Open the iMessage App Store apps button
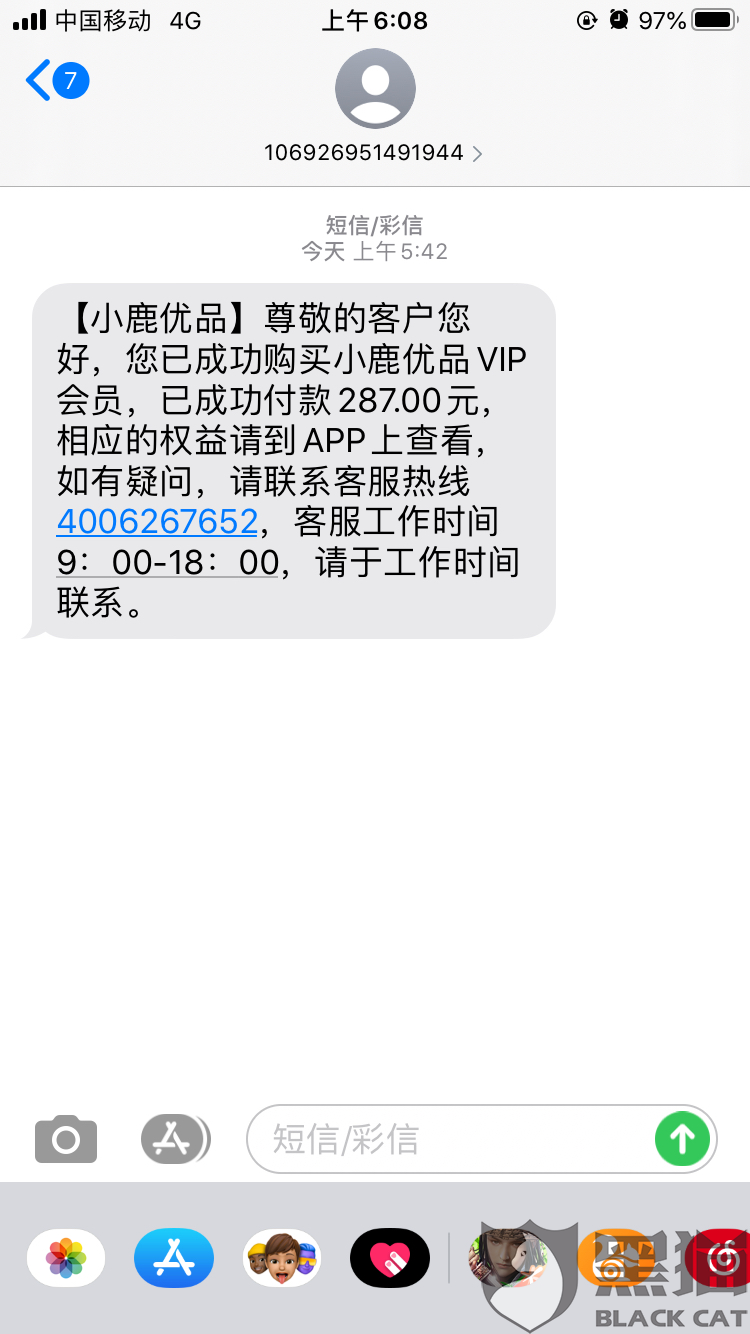The width and height of the screenshot is (750, 1334). pos(175,1138)
